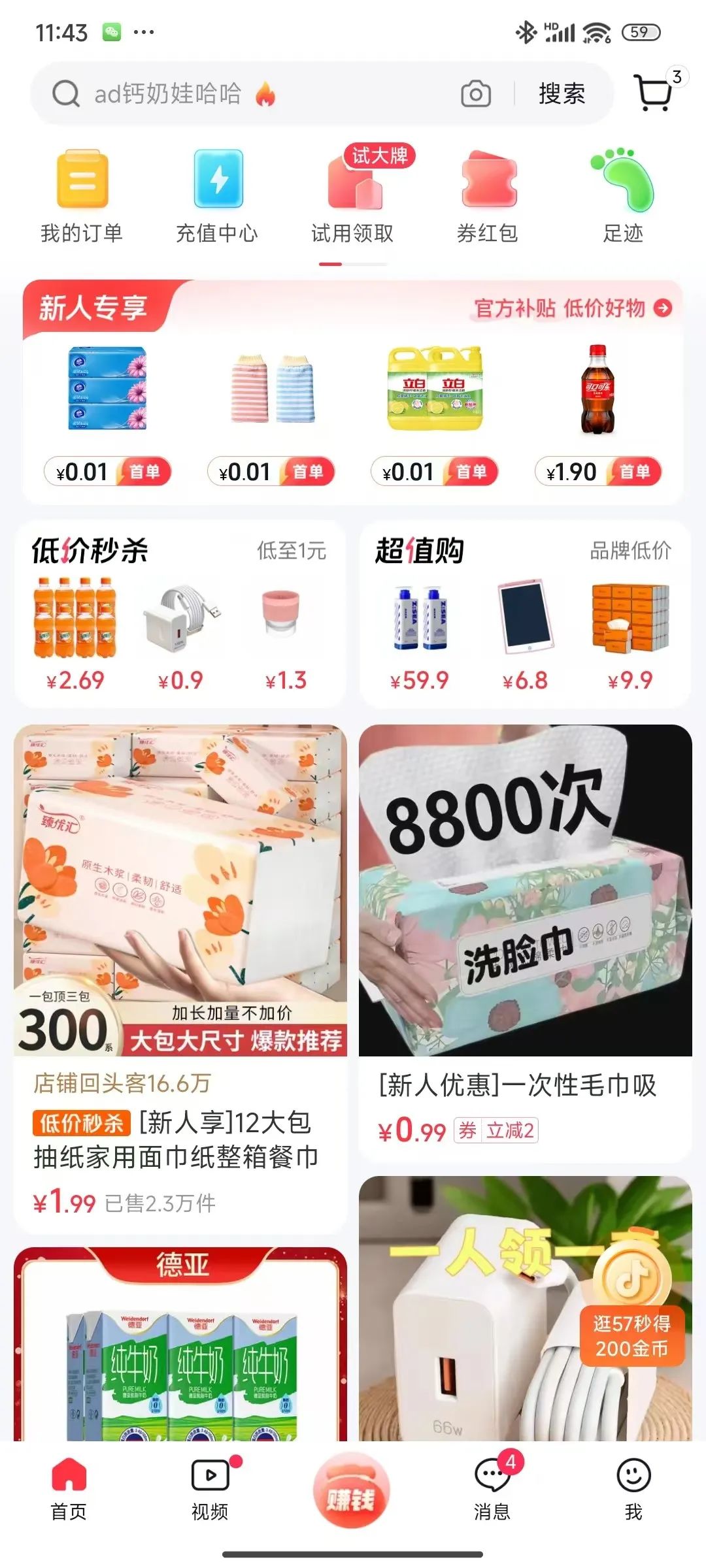Open the 低价秒杀 section

pos(90,550)
